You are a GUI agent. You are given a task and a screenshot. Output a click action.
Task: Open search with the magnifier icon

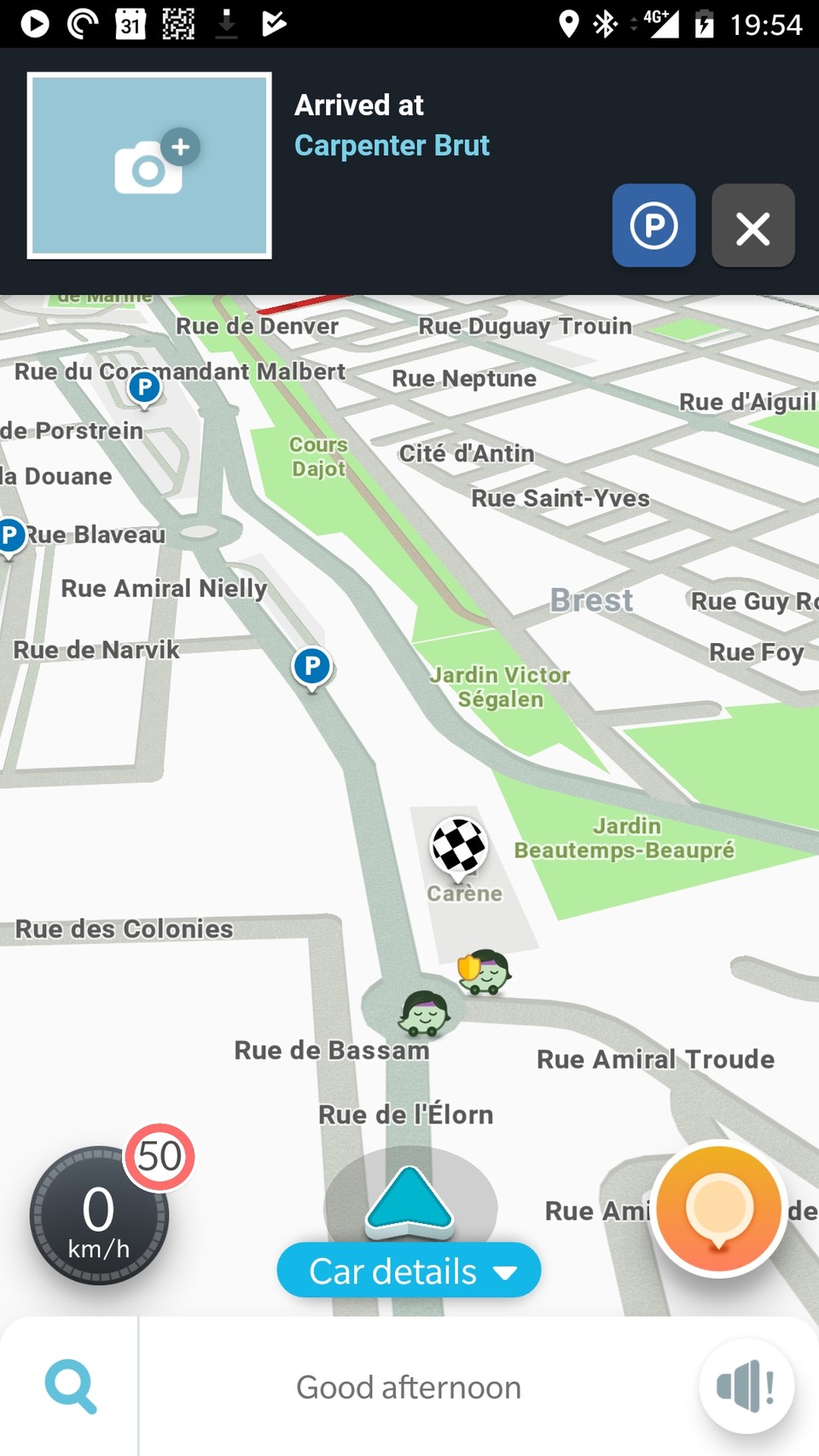(x=70, y=1387)
